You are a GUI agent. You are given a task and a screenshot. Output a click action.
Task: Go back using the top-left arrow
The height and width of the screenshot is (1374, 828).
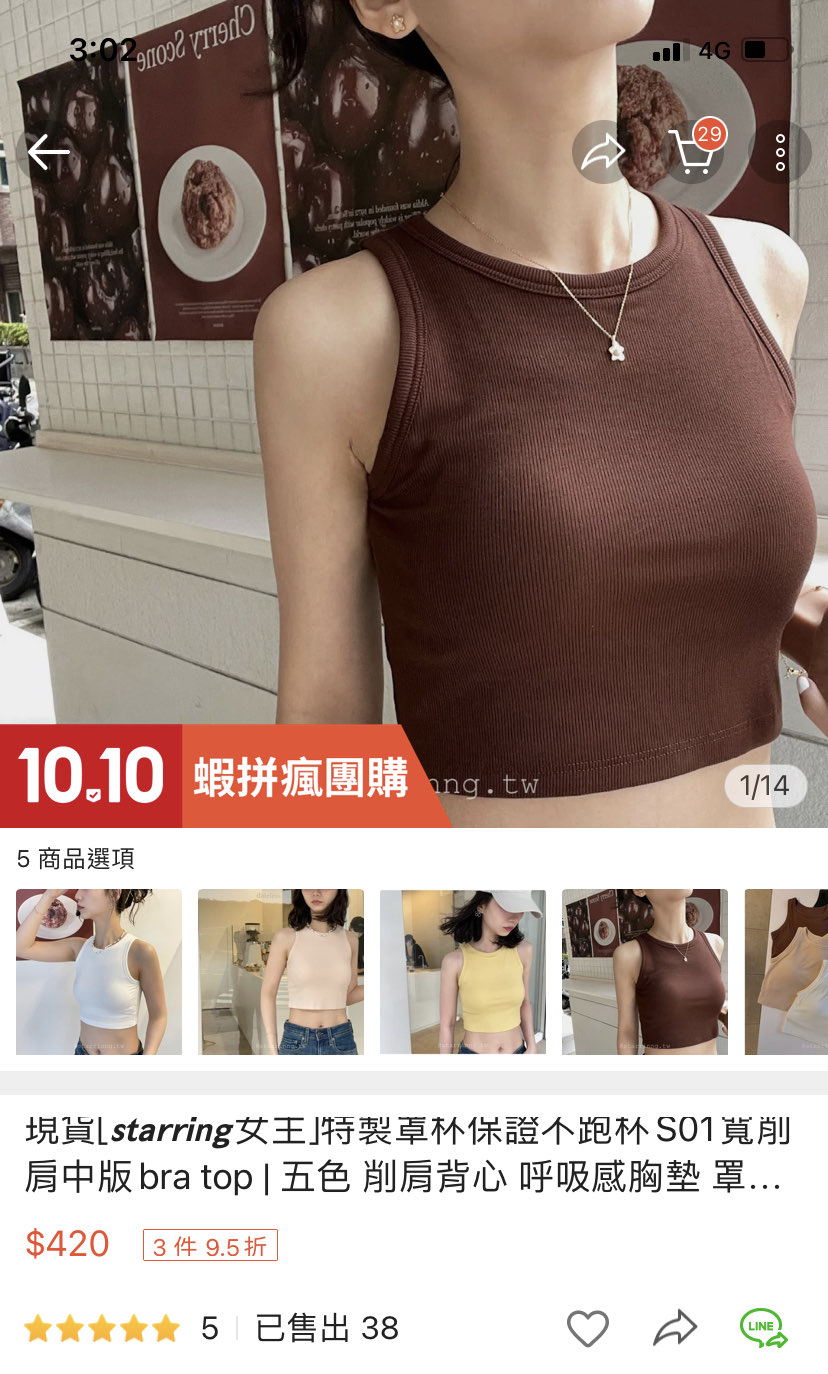pos(48,152)
